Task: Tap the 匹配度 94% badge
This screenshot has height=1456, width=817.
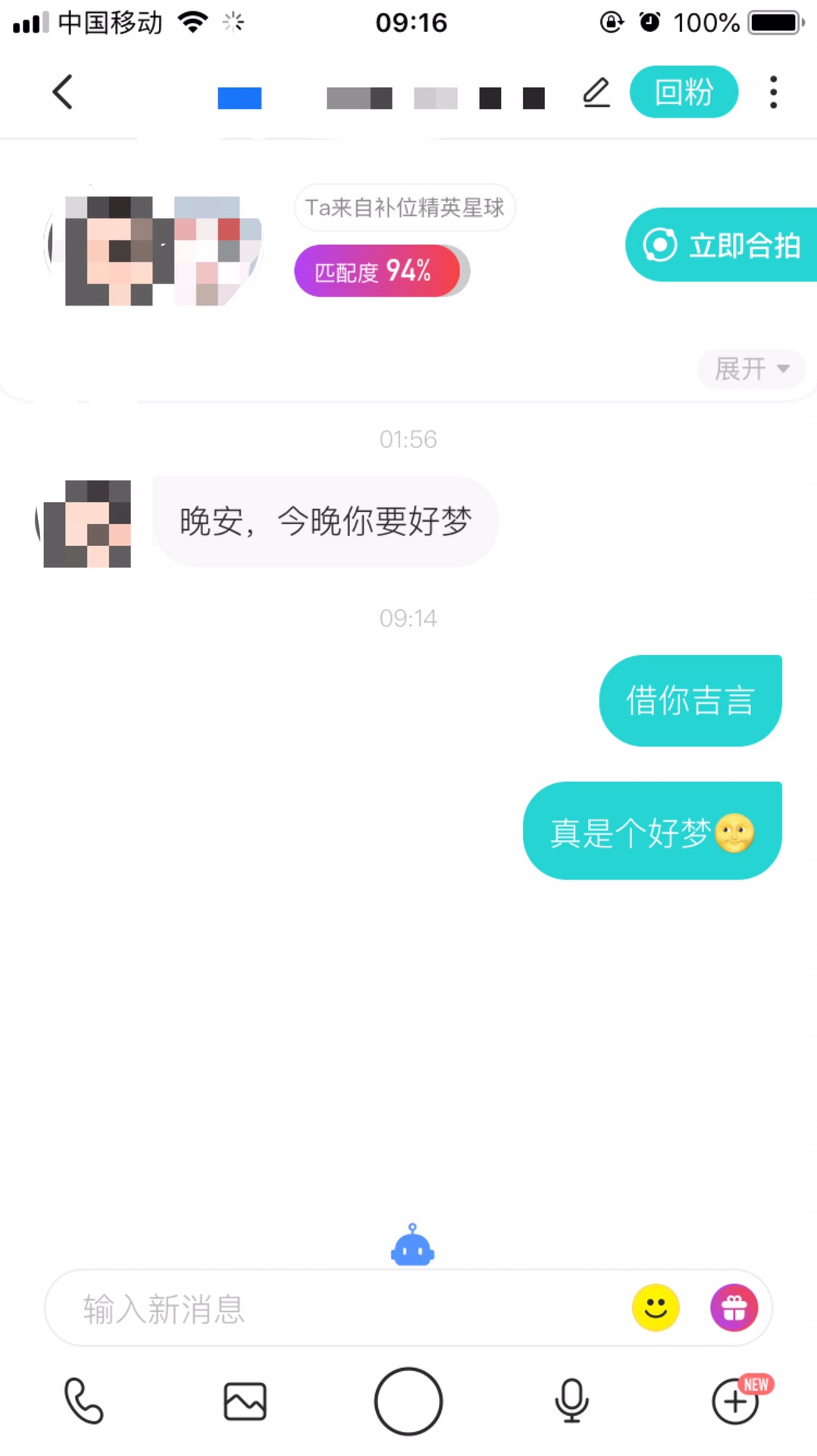Action: 377,271
